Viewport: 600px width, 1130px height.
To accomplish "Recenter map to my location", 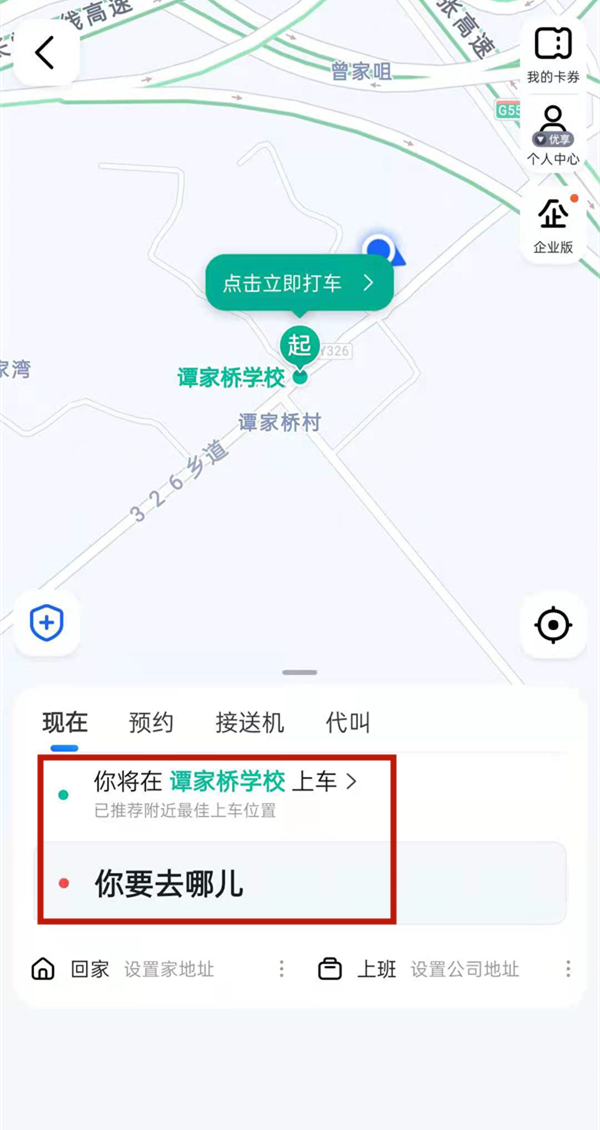I will pos(553,625).
